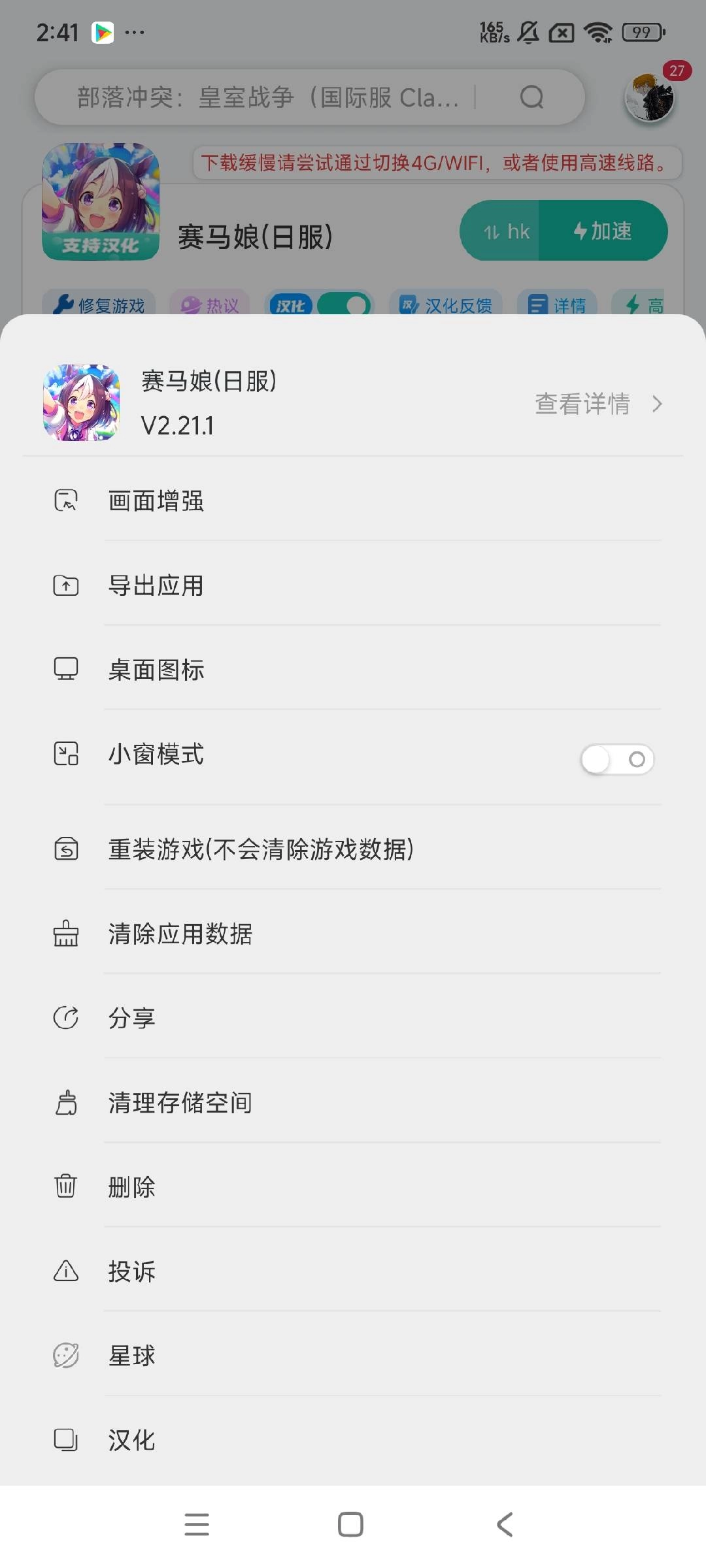Go back using the system back button

[505, 1524]
